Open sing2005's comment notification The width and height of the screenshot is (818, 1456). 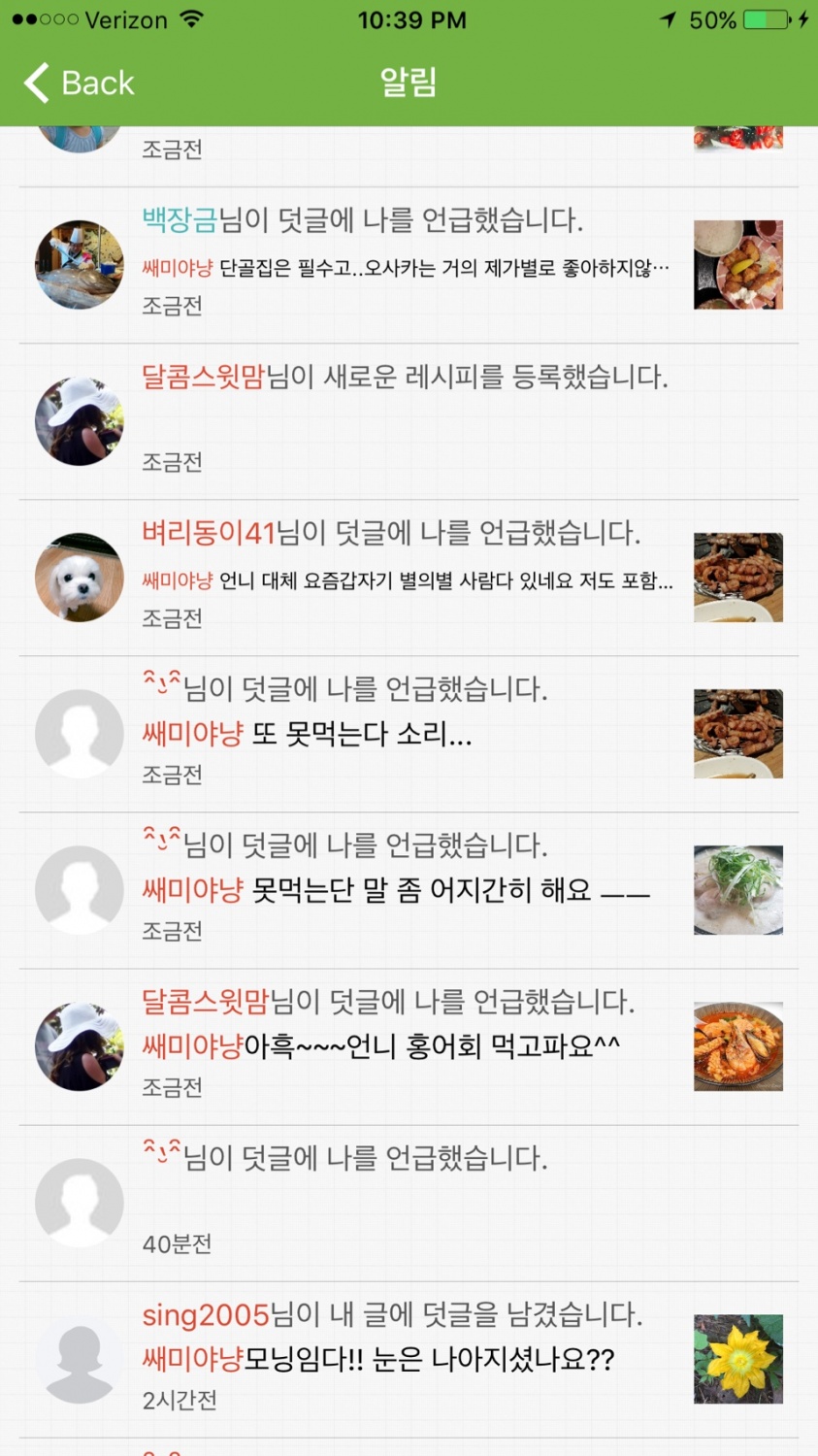tap(408, 1359)
